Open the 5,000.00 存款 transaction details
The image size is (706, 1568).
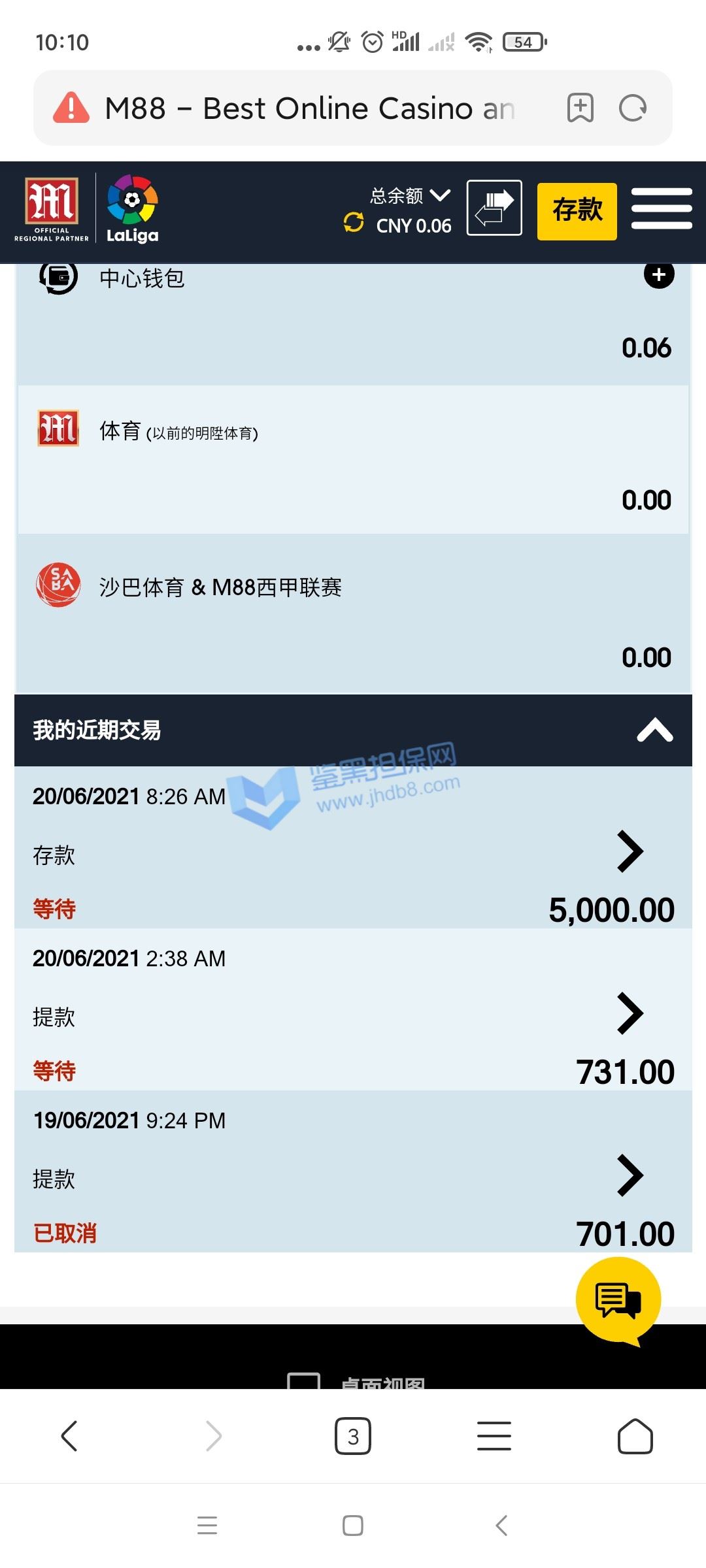[x=630, y=851]
